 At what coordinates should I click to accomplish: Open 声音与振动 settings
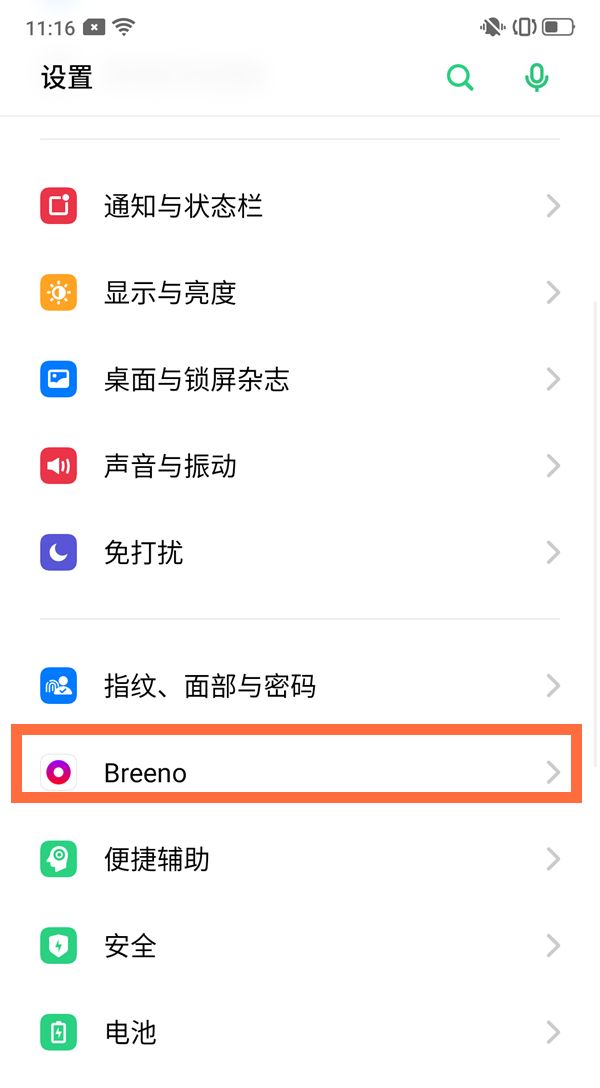(x=300, y=466)
